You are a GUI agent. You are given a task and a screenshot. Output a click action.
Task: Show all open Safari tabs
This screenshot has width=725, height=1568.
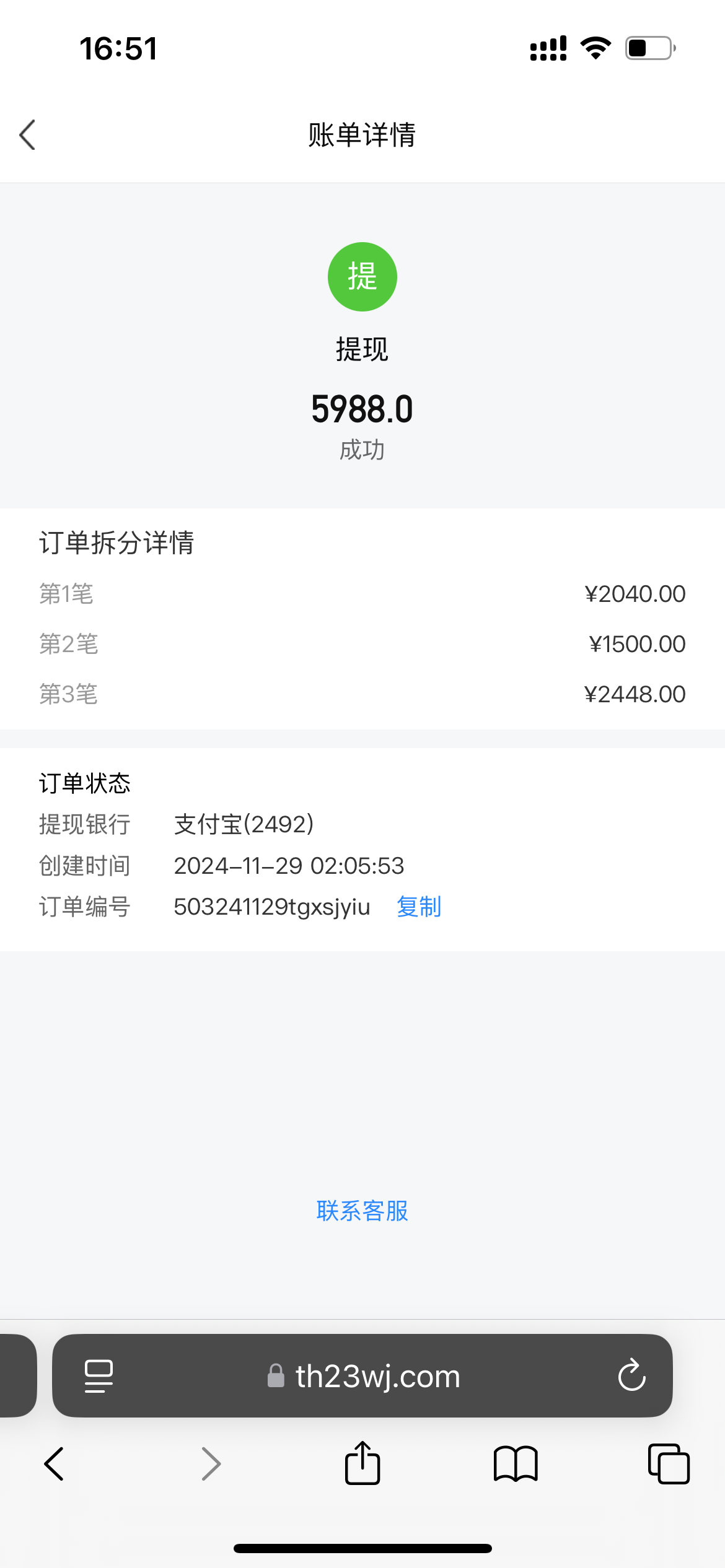tap(669, 1464)
